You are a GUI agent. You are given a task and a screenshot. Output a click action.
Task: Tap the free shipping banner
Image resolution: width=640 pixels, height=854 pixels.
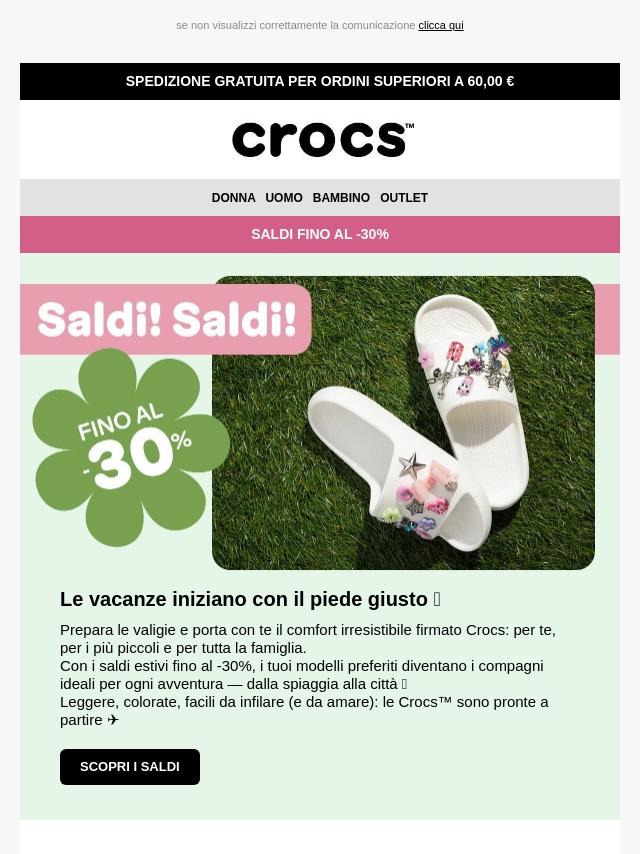(320, 81)
